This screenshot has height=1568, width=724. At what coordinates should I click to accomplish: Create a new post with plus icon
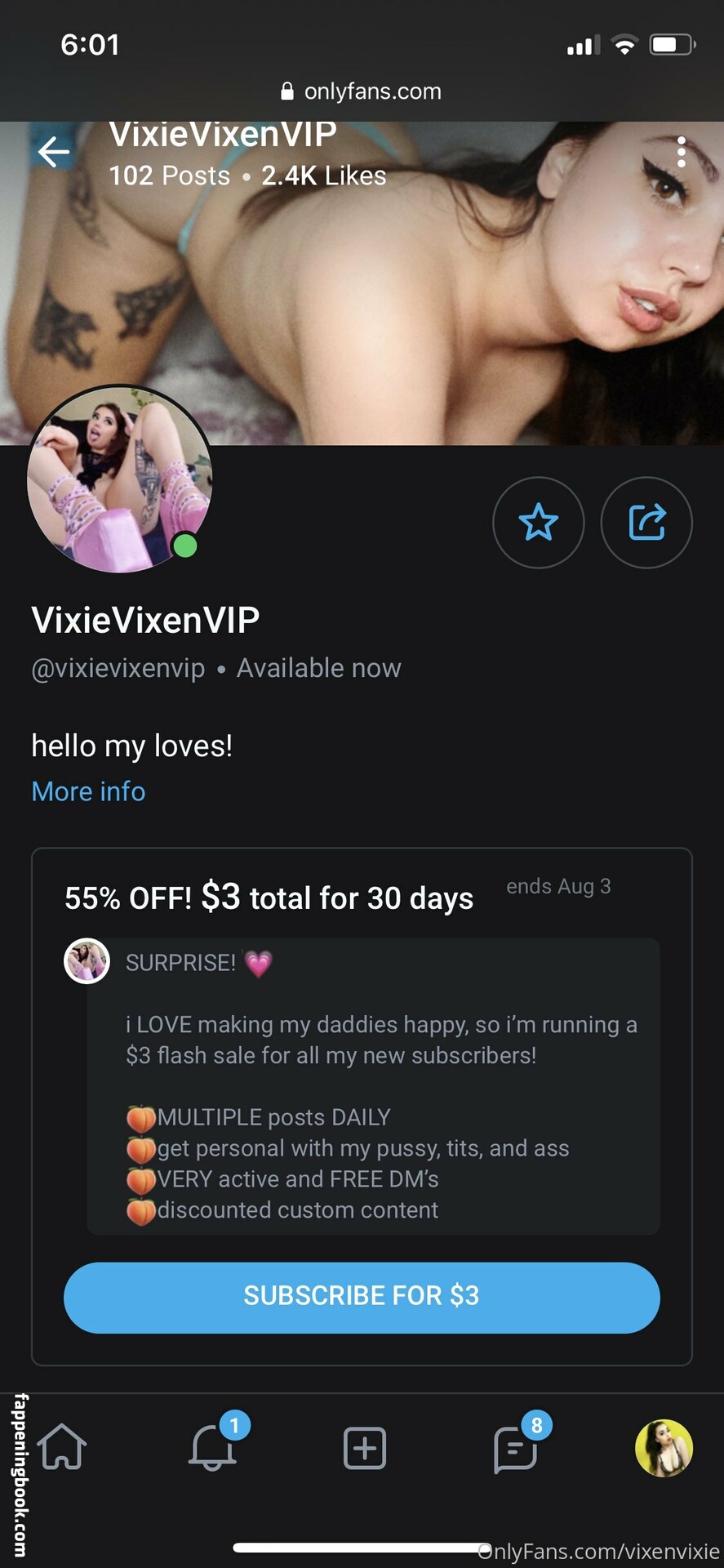click(x=364, y=1448)
